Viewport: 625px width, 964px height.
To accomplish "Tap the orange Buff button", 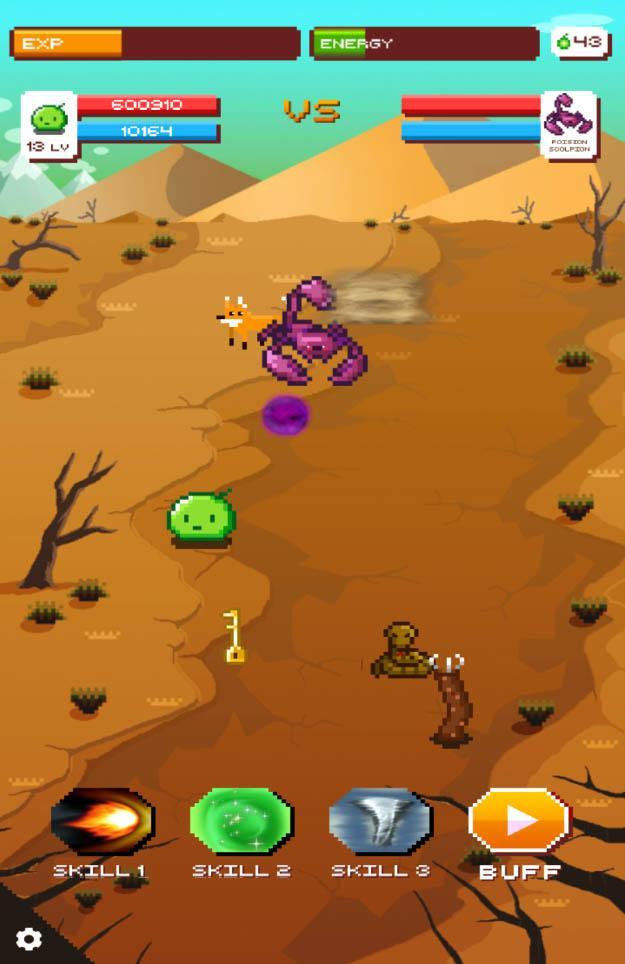I will point(519,821).
